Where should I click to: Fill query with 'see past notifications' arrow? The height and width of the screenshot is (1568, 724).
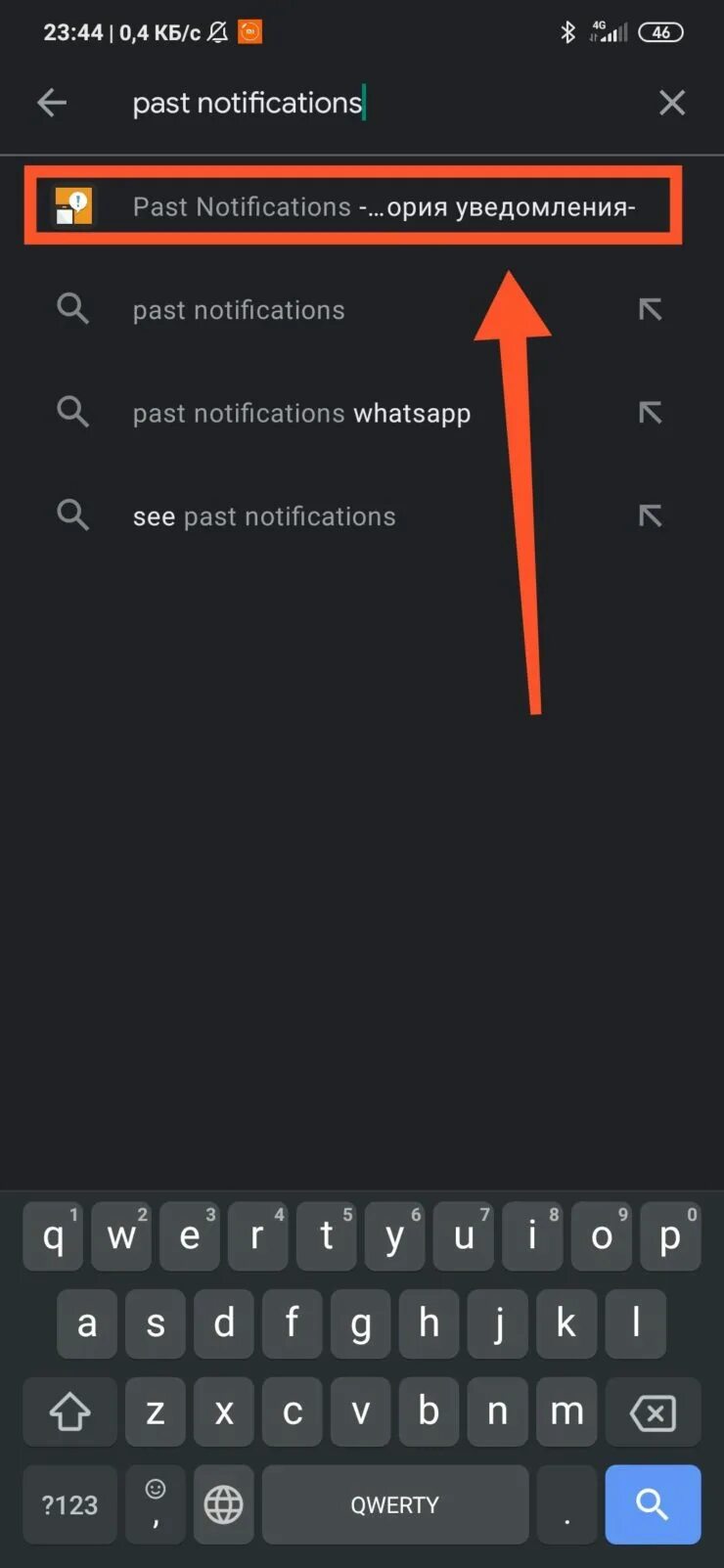coord(650,516)
